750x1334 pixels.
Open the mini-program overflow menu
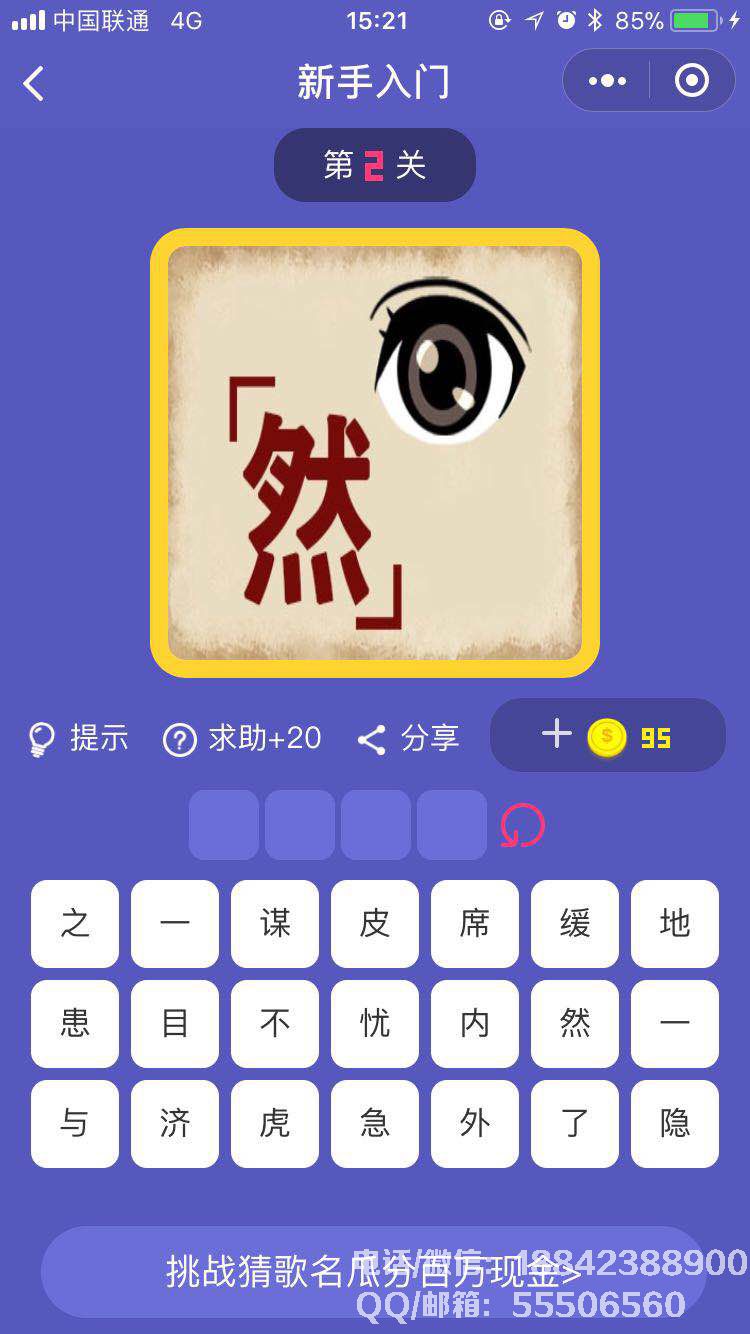pos(607,81)
